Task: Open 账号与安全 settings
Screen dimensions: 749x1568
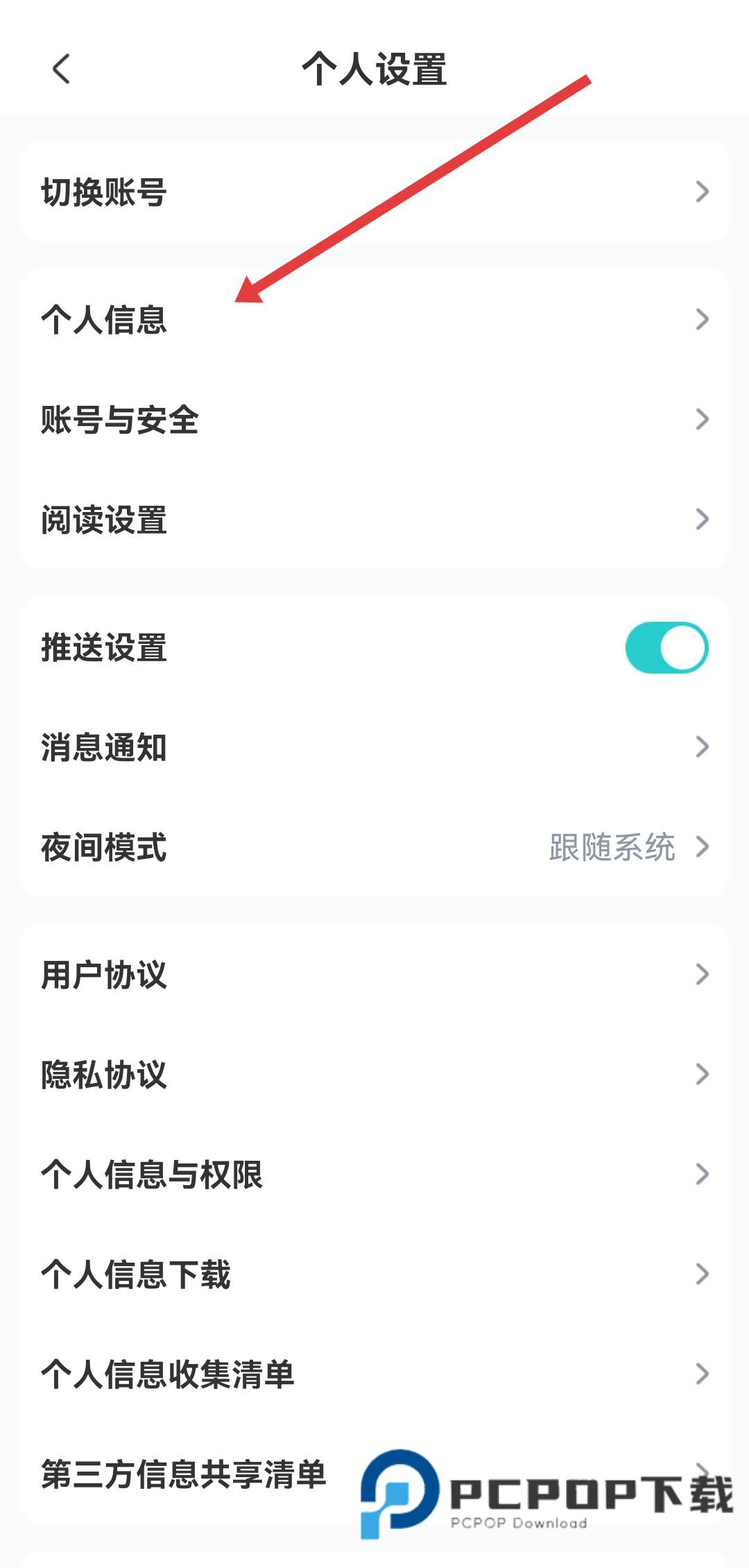Action: pyautogui.click(x=374, y=420)
